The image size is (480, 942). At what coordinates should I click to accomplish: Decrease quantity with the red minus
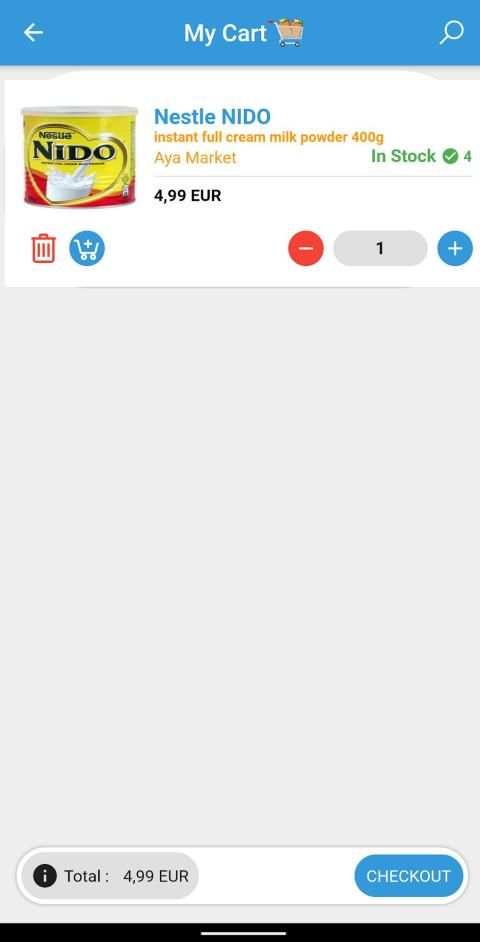[x=306, y=248]
